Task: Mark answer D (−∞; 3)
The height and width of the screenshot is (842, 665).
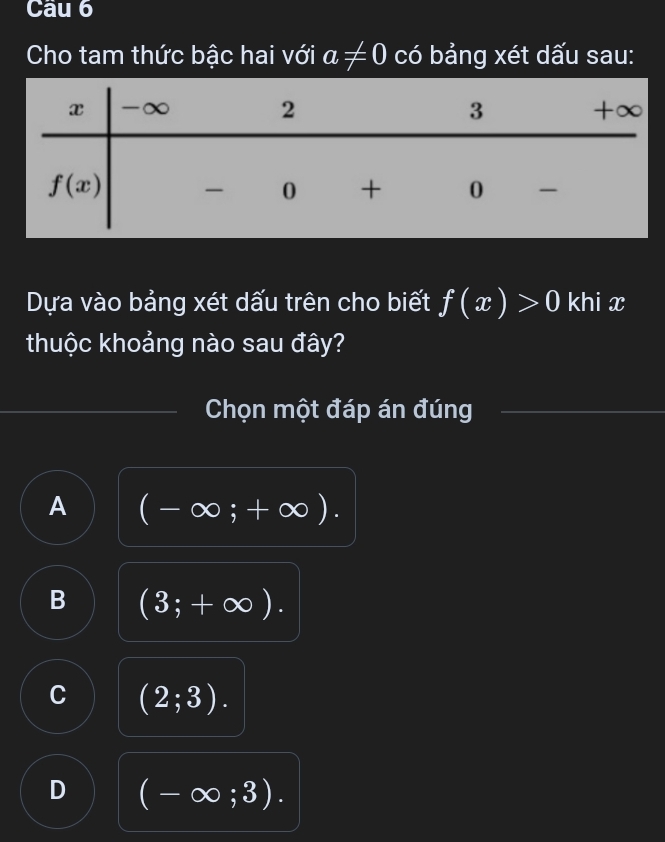Action: coord(57,792)
